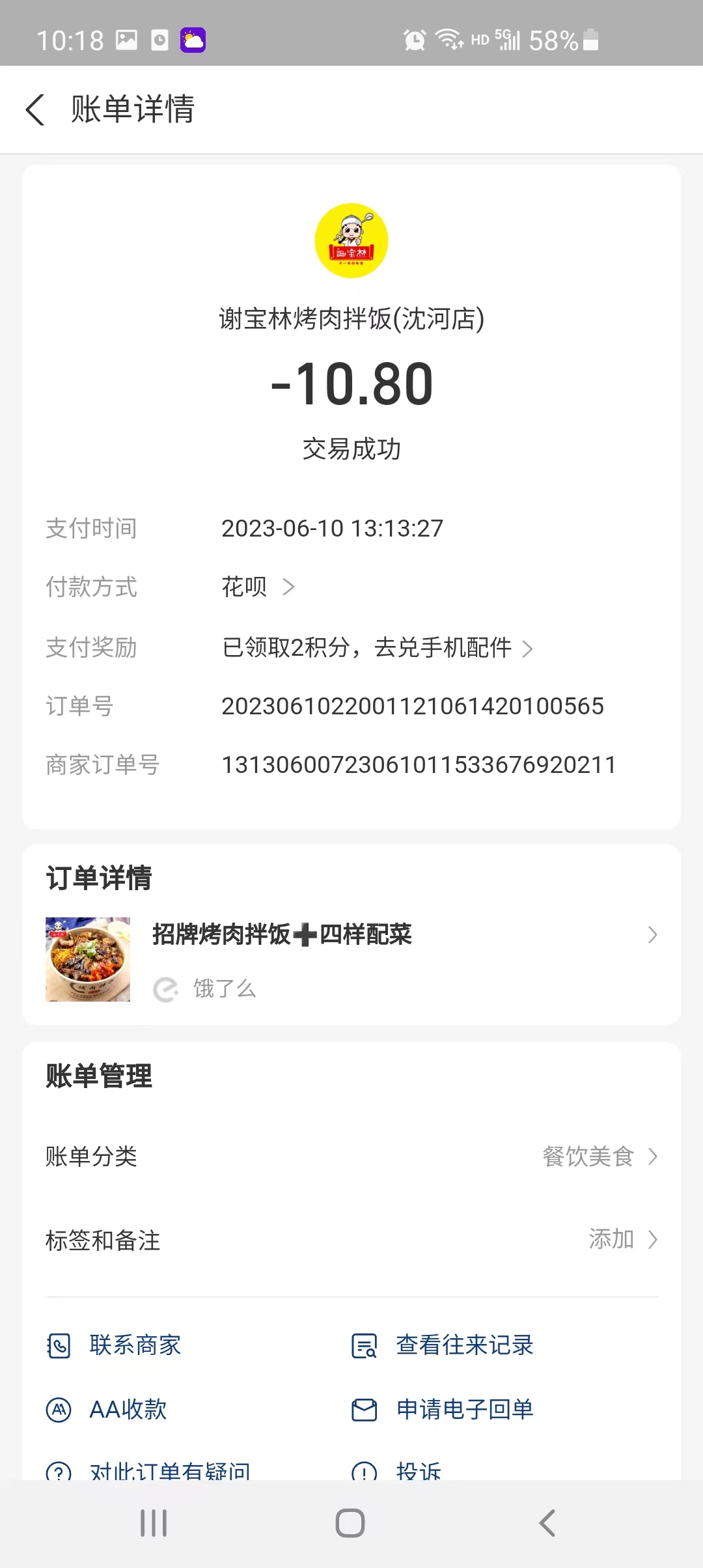This screenshot has height=1568, width=703.
Task: Open the 已领取2积分 reward link
Action: click(x=378, y=648)
